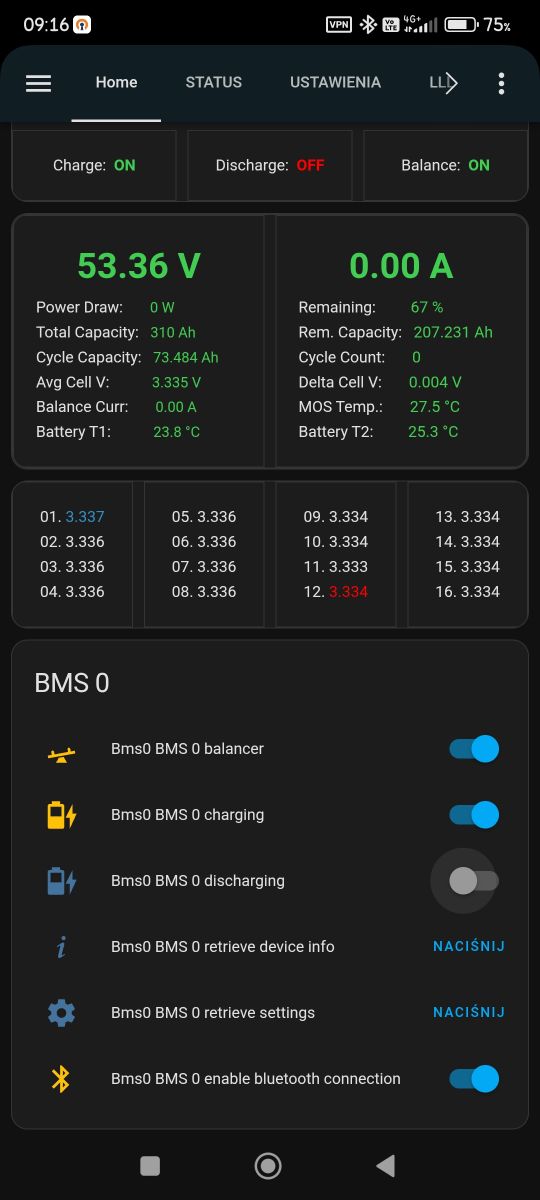
Task: Turn off the BMS 0 balancer switch
Action: 474,749
